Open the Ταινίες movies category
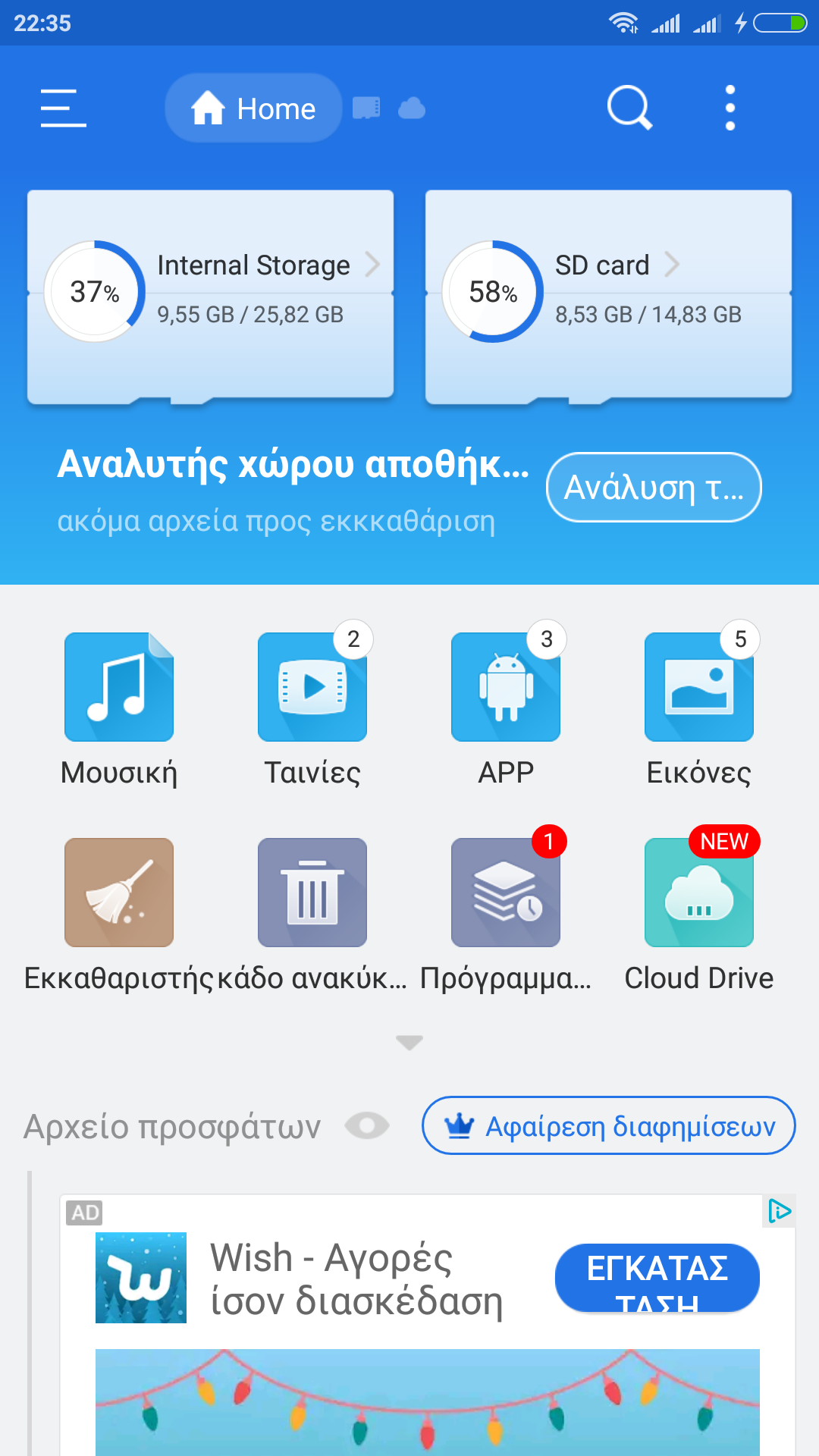Image resolution: width=819 pixels, height=1456 pixels. pyautogui.click(x=312, y=687)
